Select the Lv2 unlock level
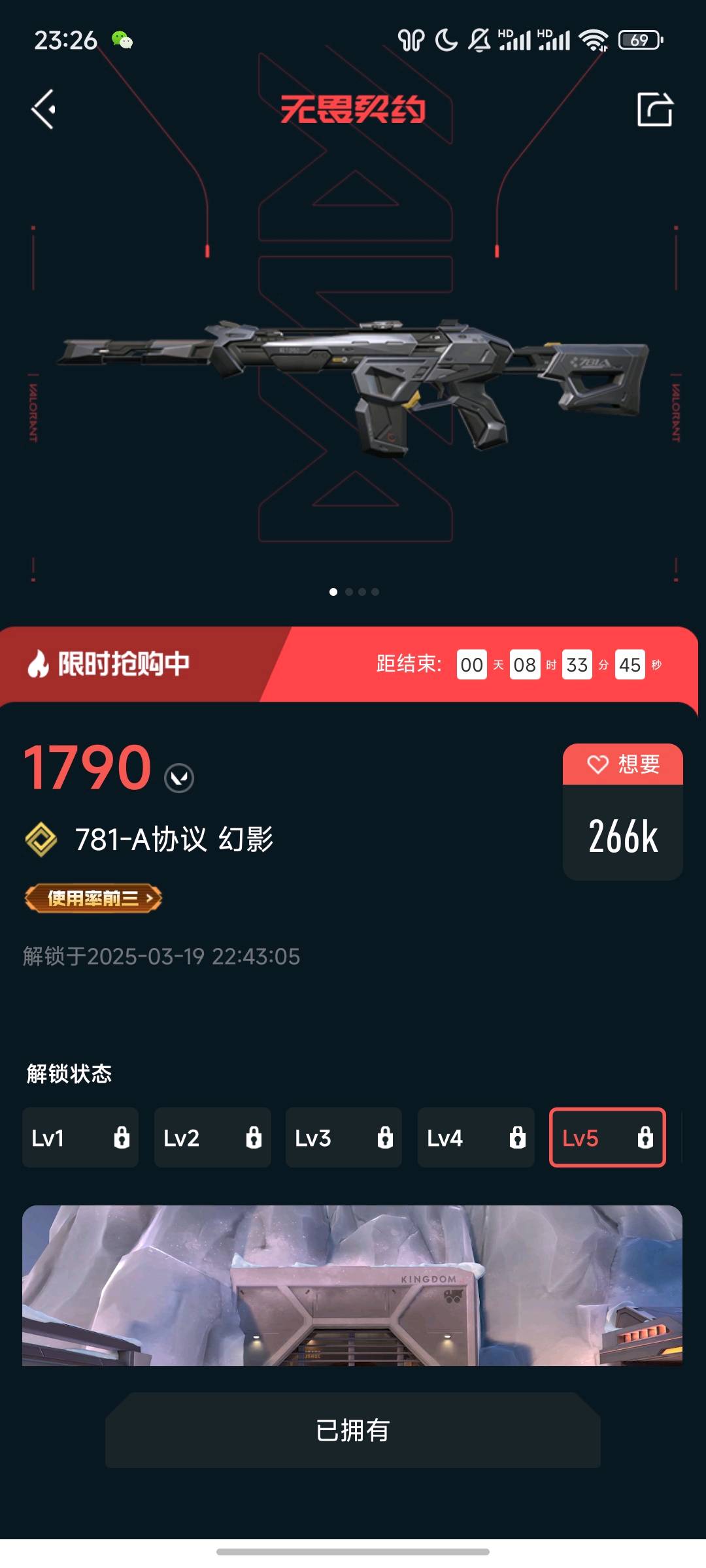706x1568 pixels. [212, 1137]
